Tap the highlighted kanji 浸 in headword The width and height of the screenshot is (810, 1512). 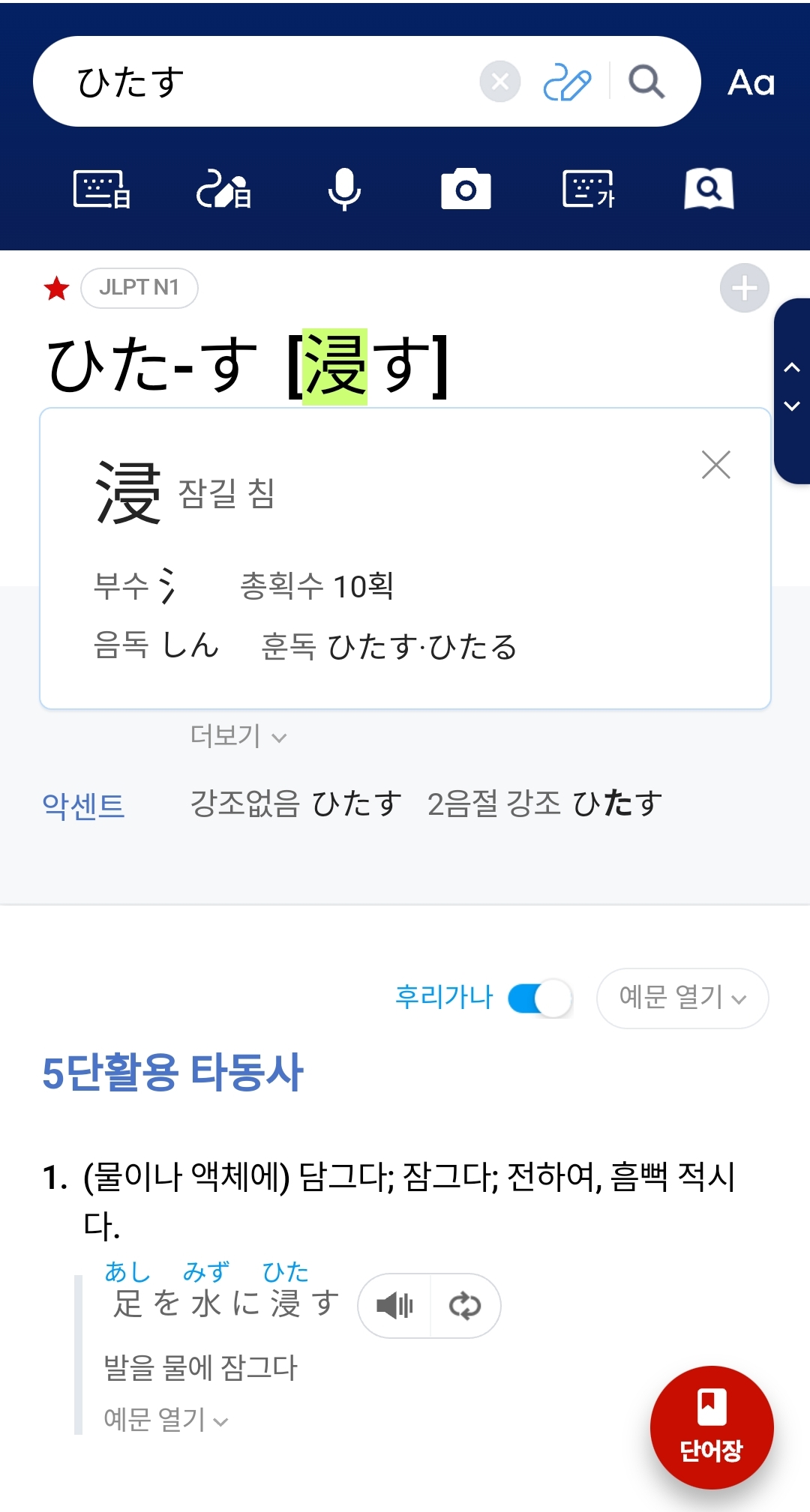334,366
